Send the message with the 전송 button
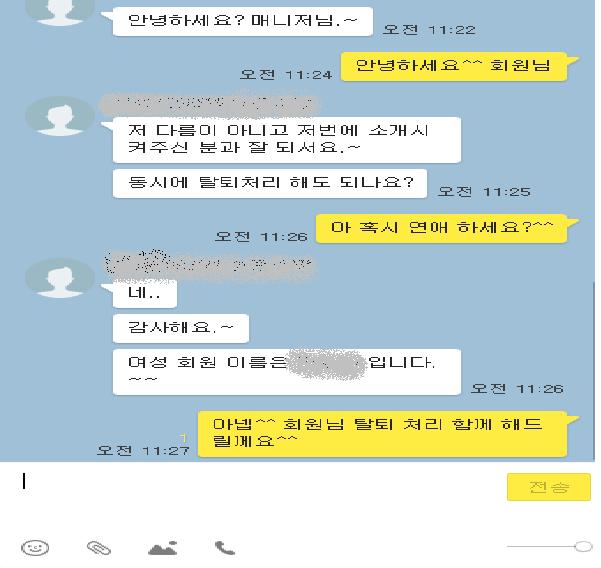 547,487
